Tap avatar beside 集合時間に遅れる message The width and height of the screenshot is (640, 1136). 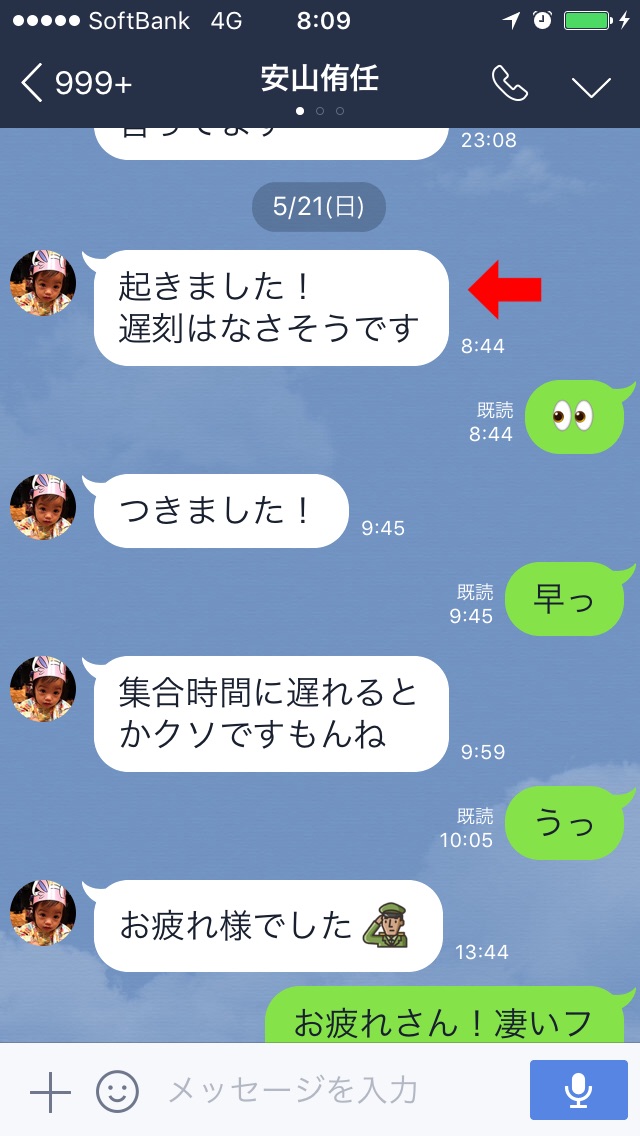tap(42, 689)
